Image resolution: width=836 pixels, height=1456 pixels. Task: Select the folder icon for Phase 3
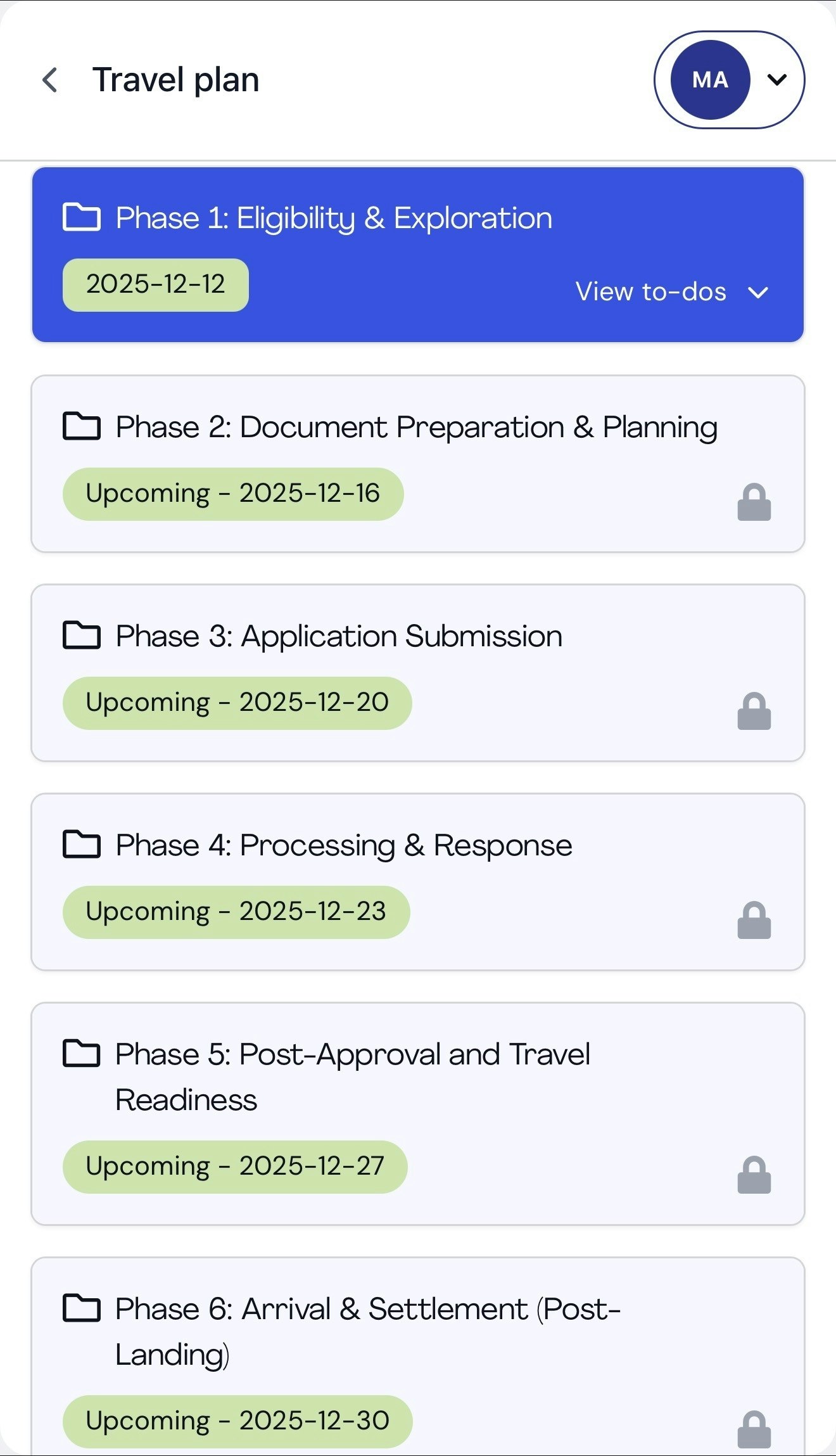(81, 635)
